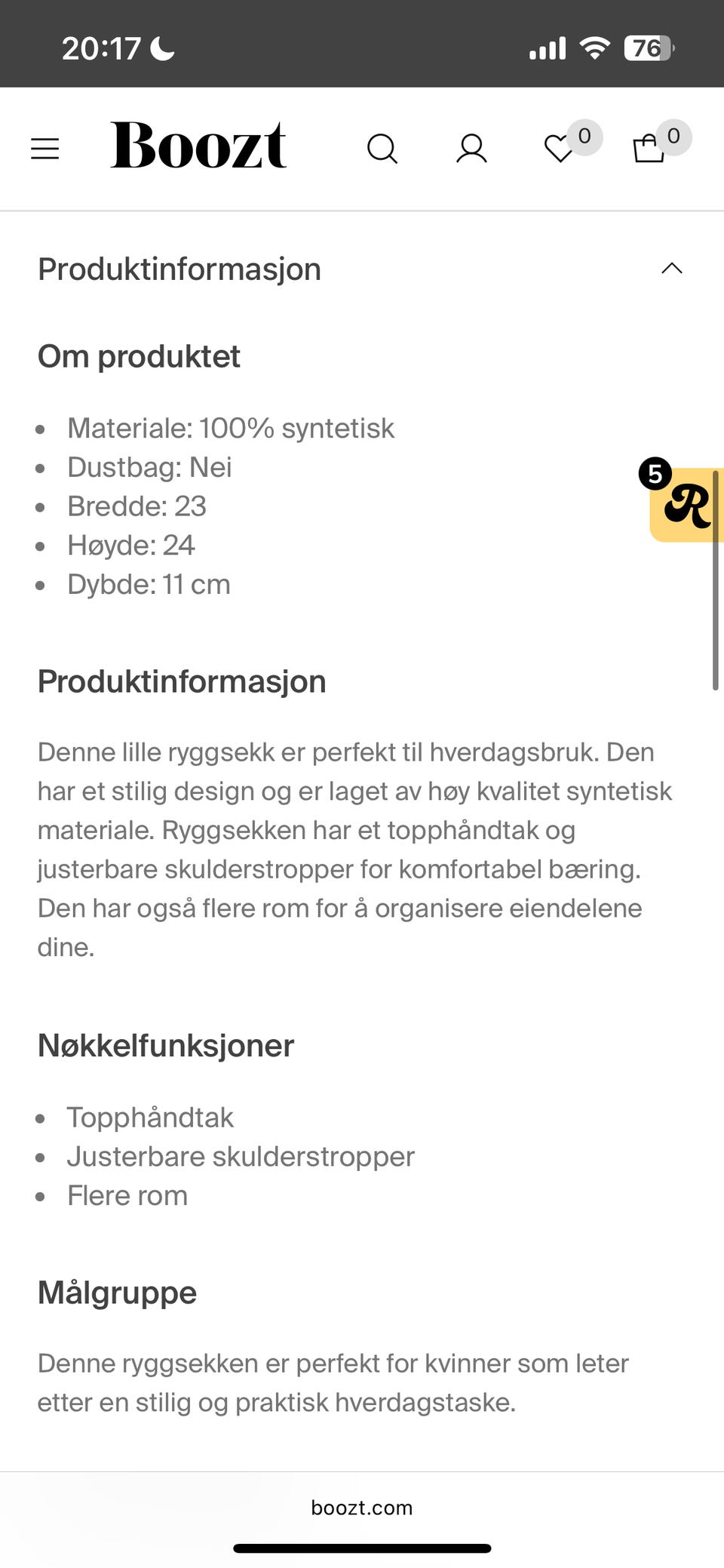The width and height of the screenshot is (724, 1568).
Task: Open the shopping bag icon
Action: pyautogui.click(x=649, y=151)
